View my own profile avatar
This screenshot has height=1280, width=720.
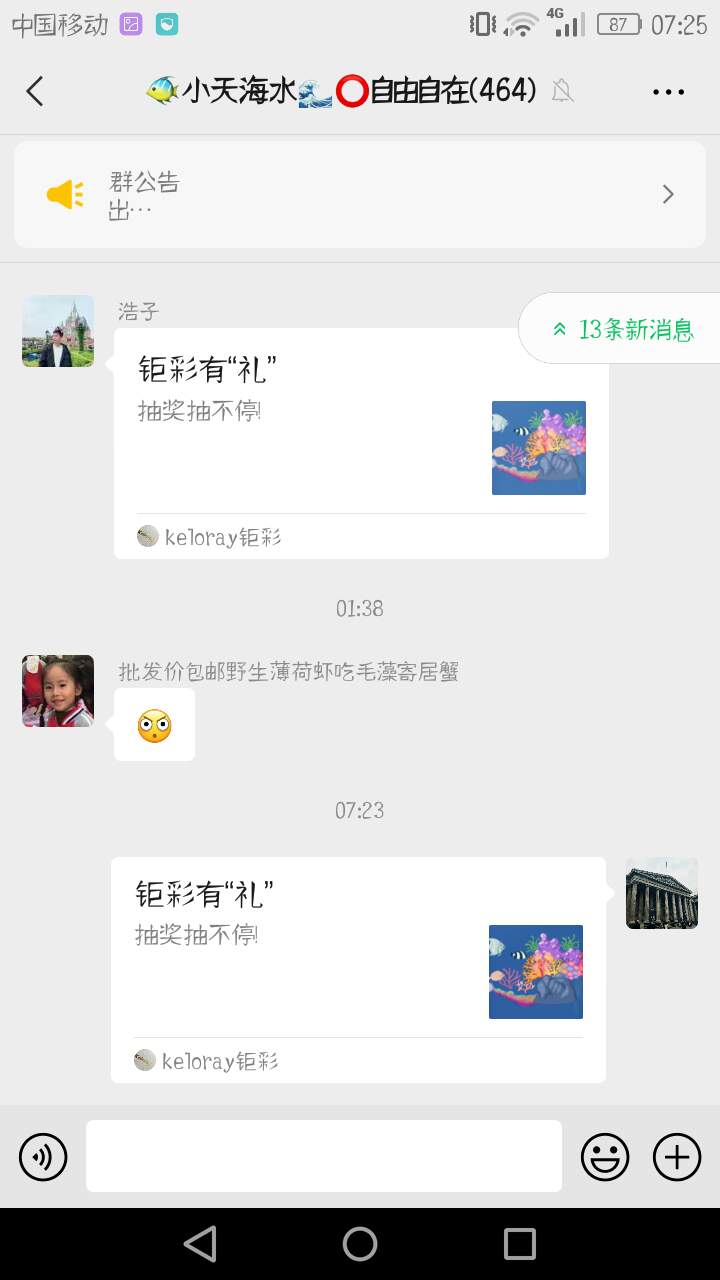(662, 893)
